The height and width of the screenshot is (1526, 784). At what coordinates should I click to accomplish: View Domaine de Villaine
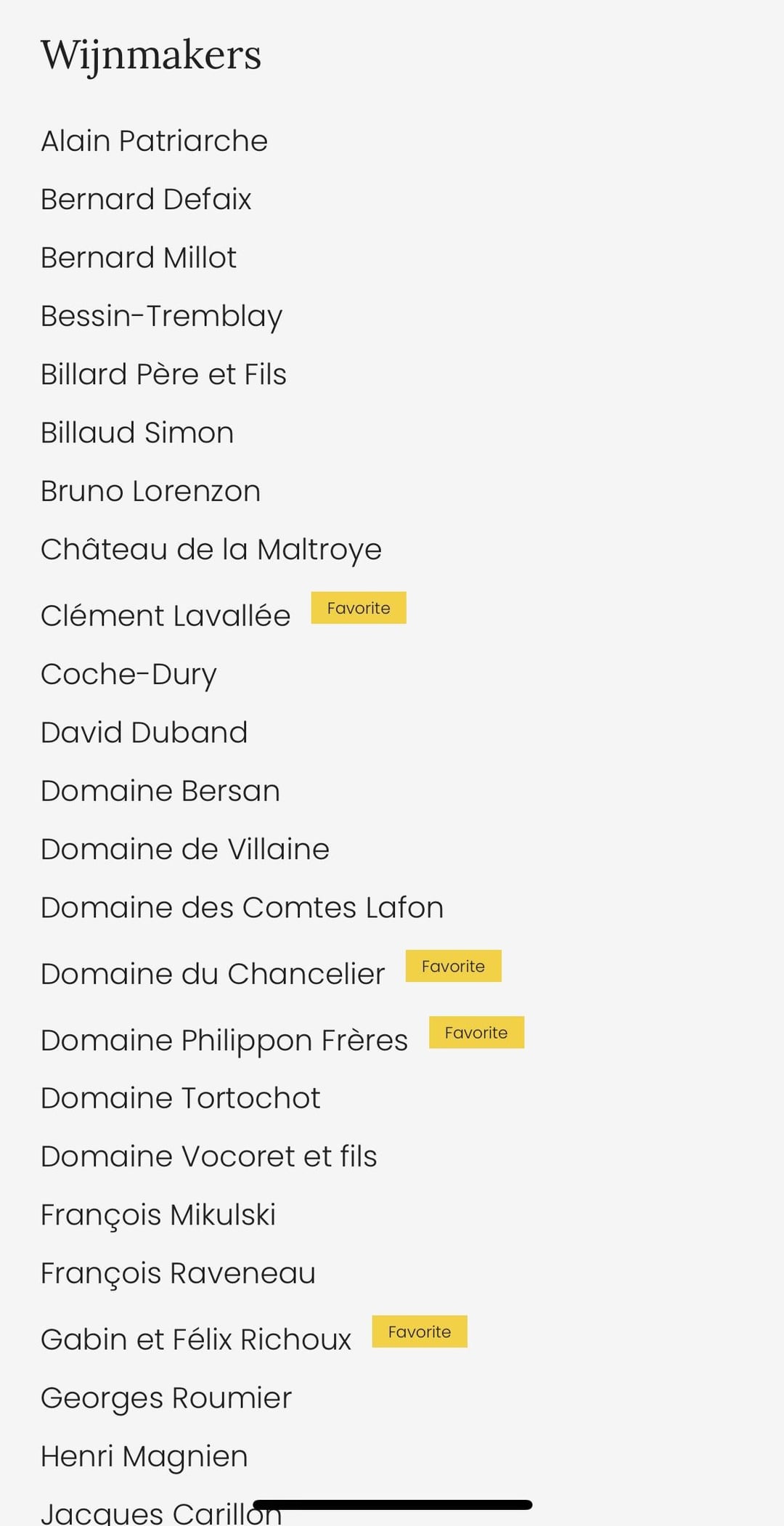pyautogui.click(x=184, y=850)
